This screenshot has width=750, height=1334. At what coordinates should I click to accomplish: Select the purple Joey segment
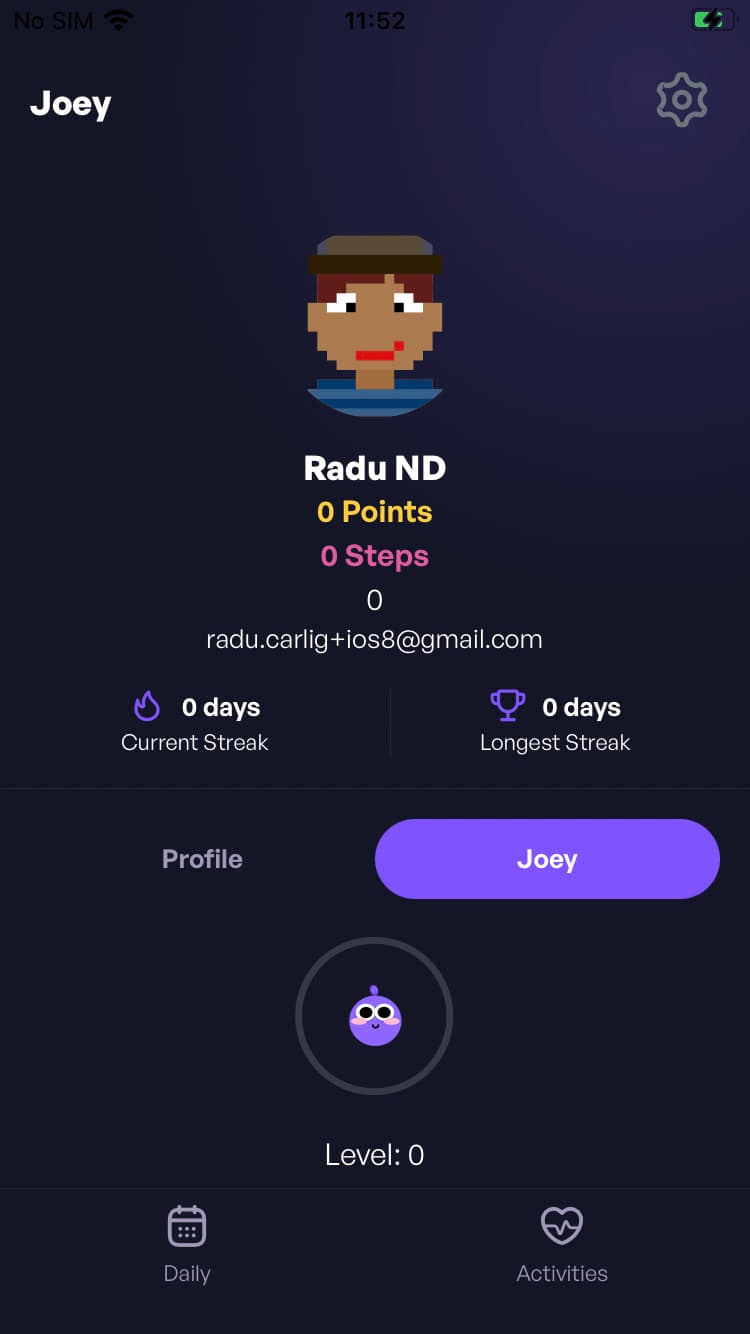click(547, 859)
